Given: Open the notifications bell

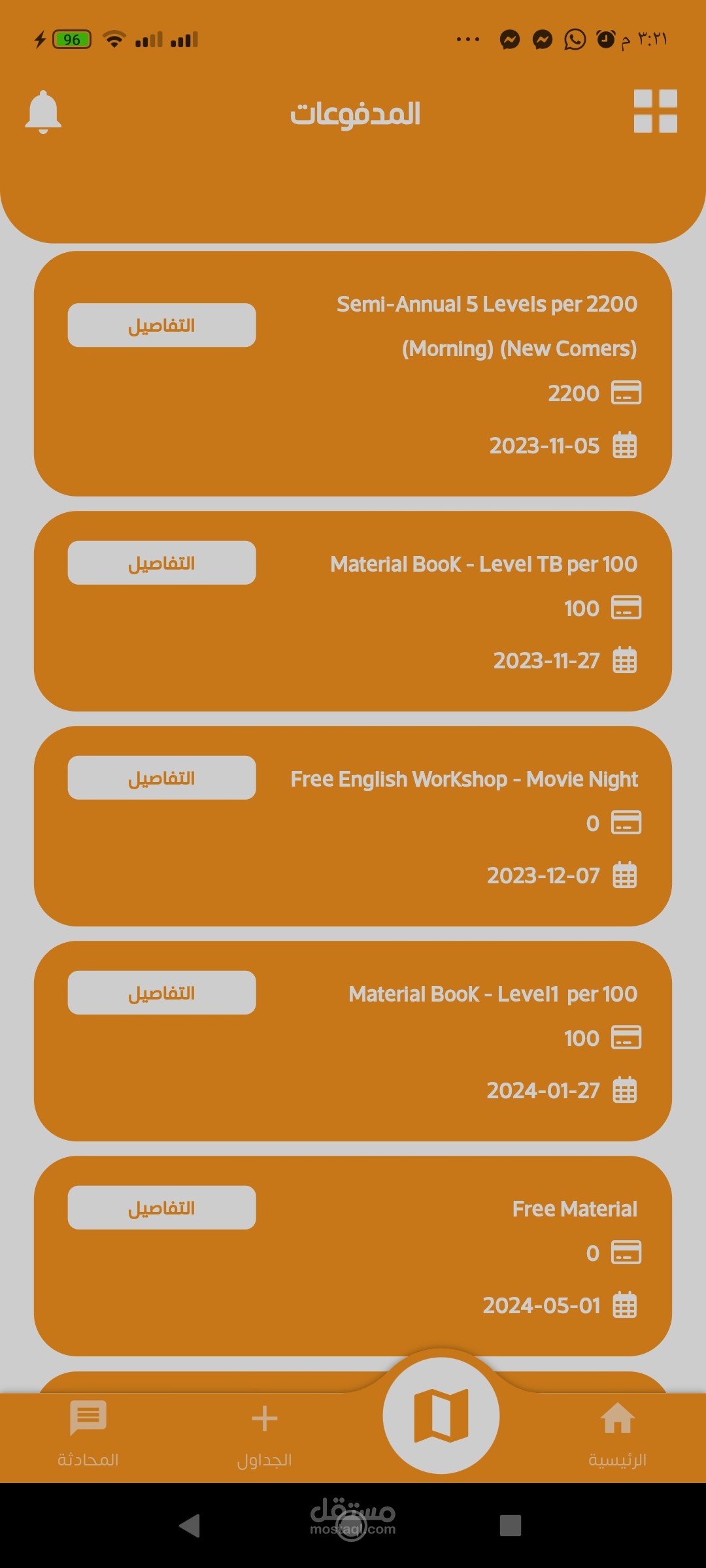Looking at the screenshot, I should pyautogui.click(x=43, y=112).
